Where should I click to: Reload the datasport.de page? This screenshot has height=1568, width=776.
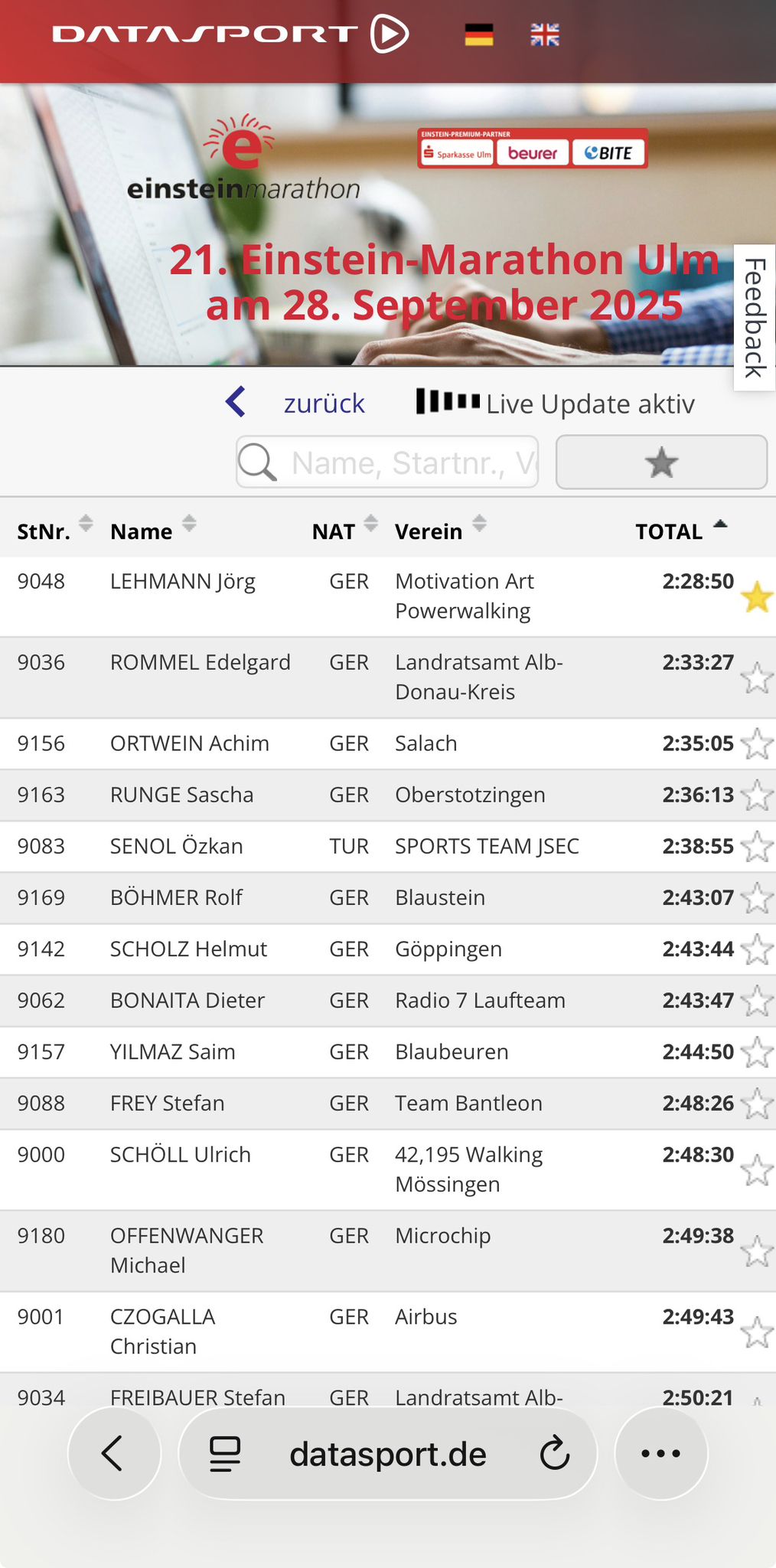point(554,1453)
